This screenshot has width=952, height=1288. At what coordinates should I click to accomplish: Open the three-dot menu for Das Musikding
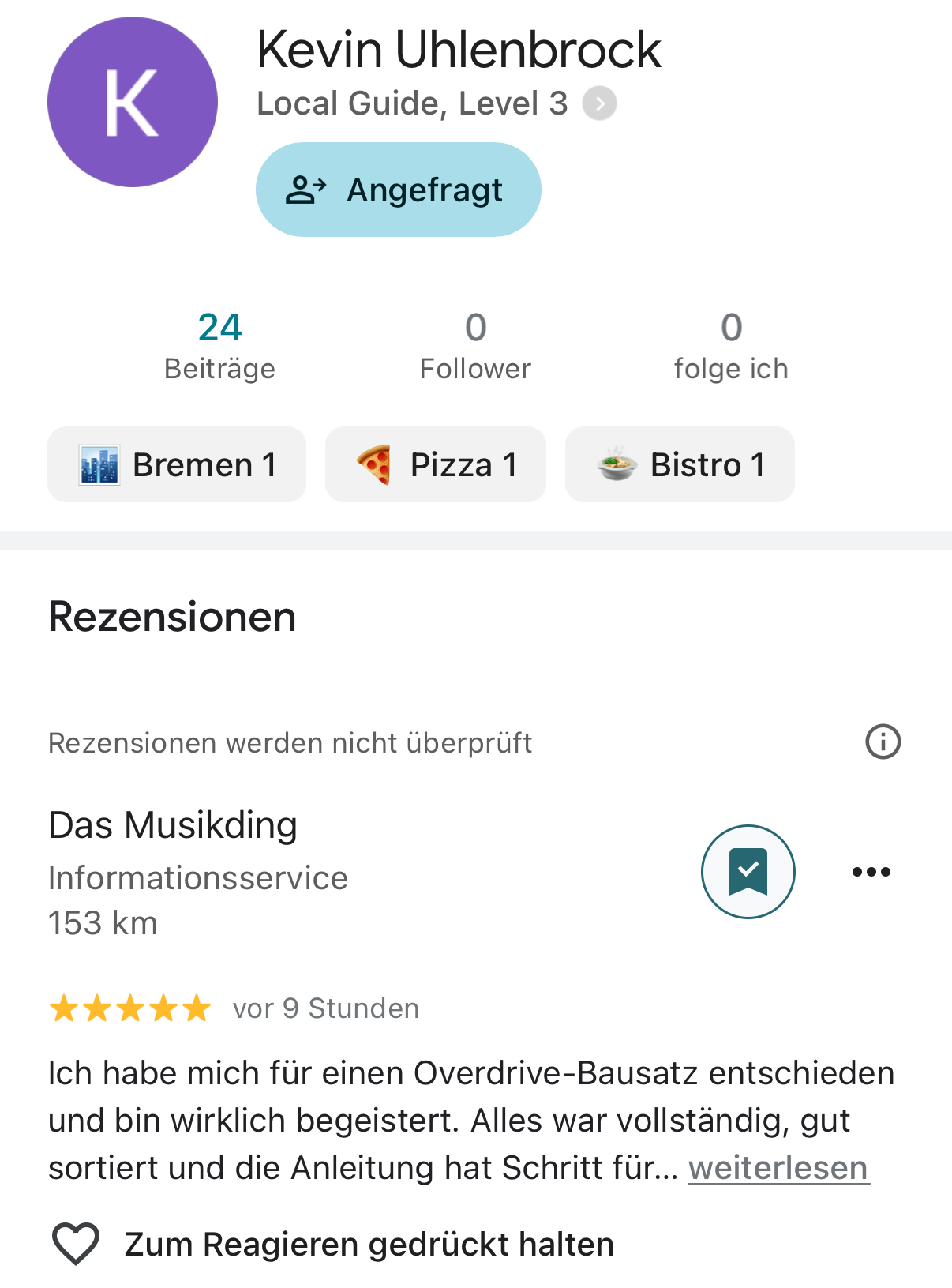tap(871, 872)
